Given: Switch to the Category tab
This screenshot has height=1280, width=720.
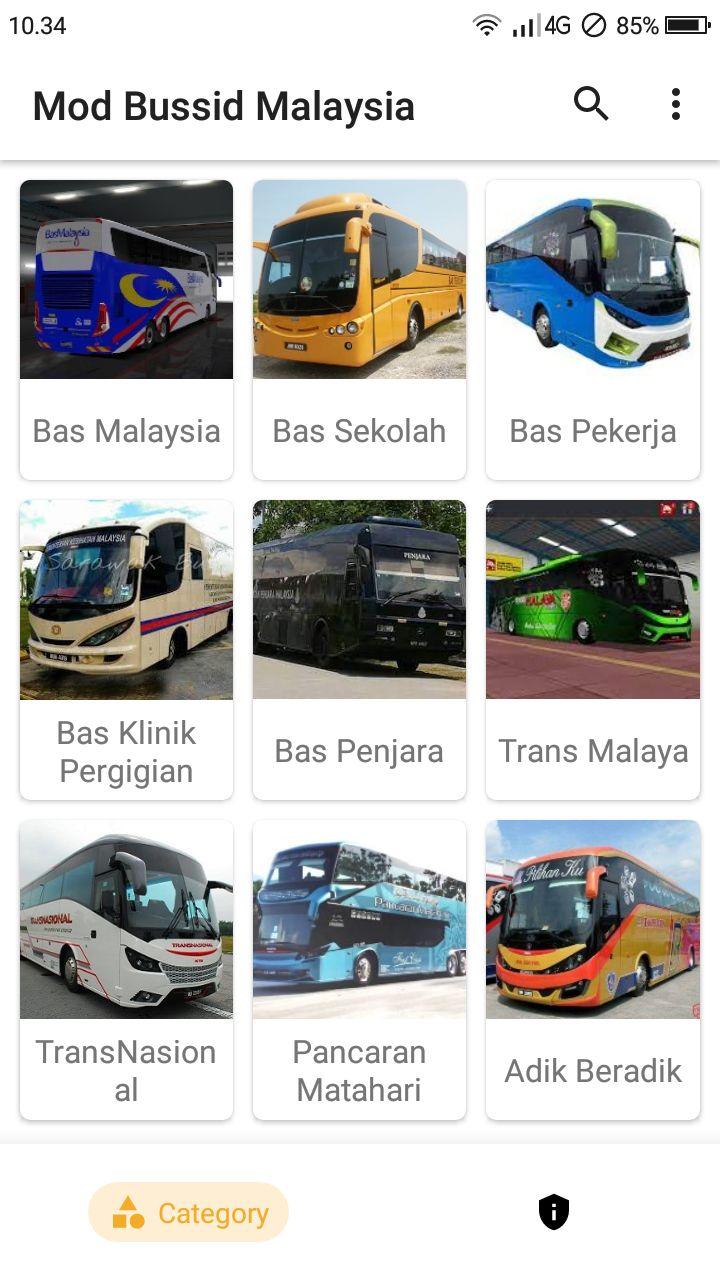Looking at the screenshot, I should [189, 1213].
